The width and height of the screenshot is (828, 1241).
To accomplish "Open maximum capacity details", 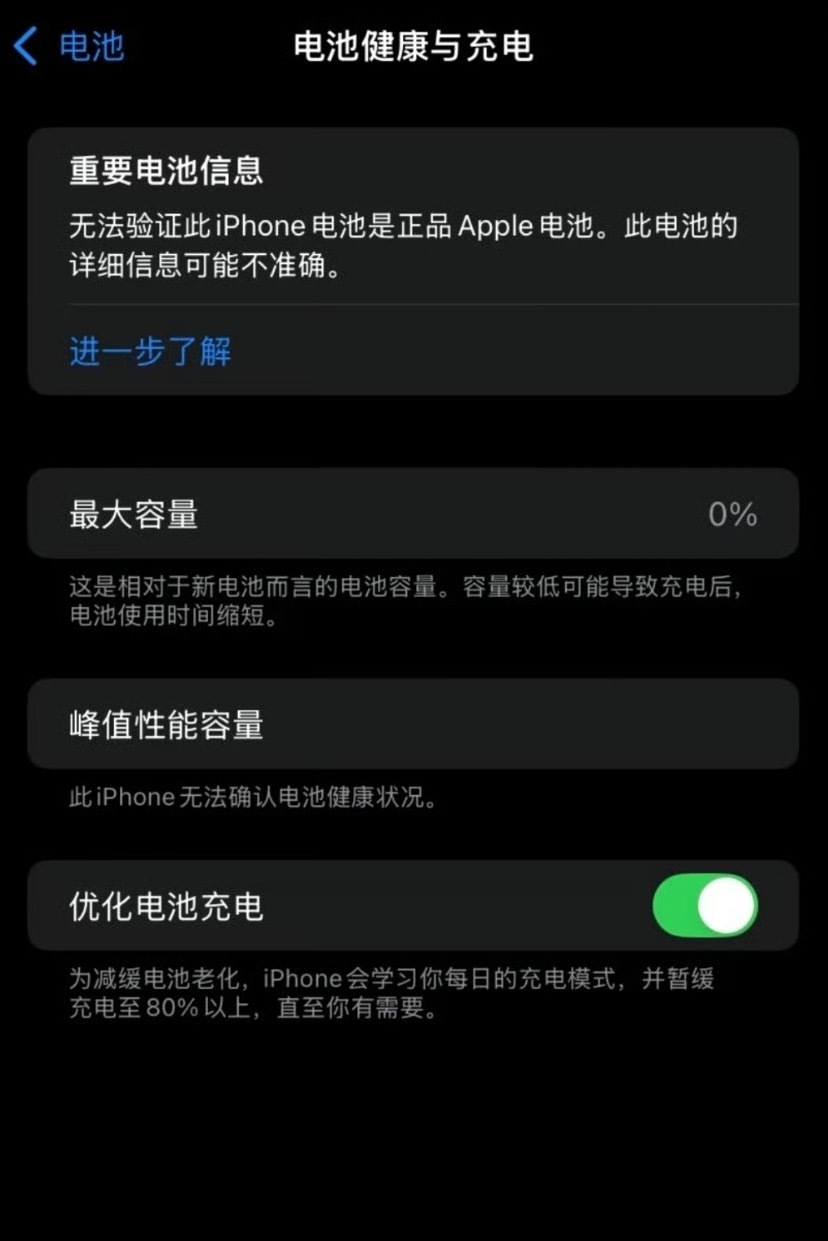I will coord(414,513).
